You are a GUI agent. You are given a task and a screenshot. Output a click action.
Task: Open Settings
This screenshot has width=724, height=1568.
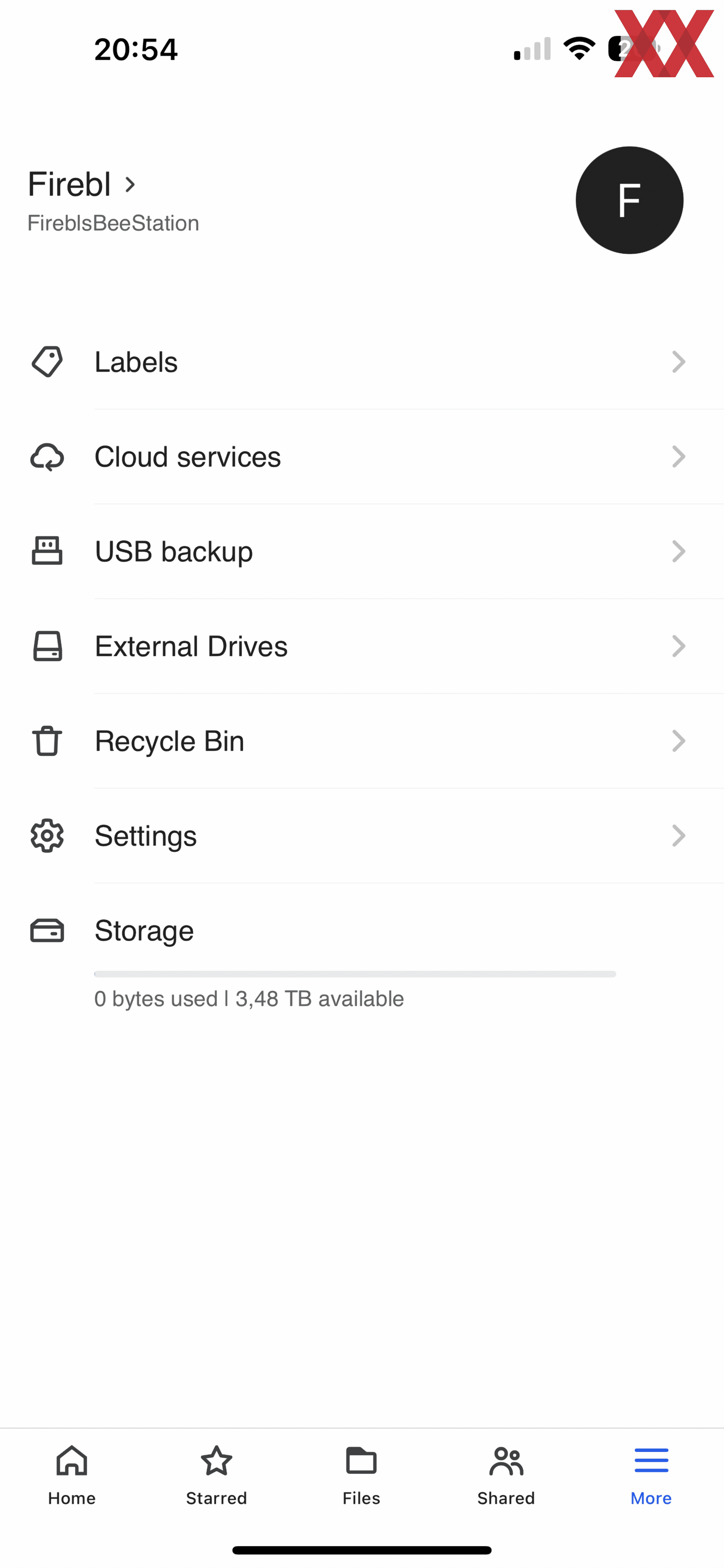point(362,836)
